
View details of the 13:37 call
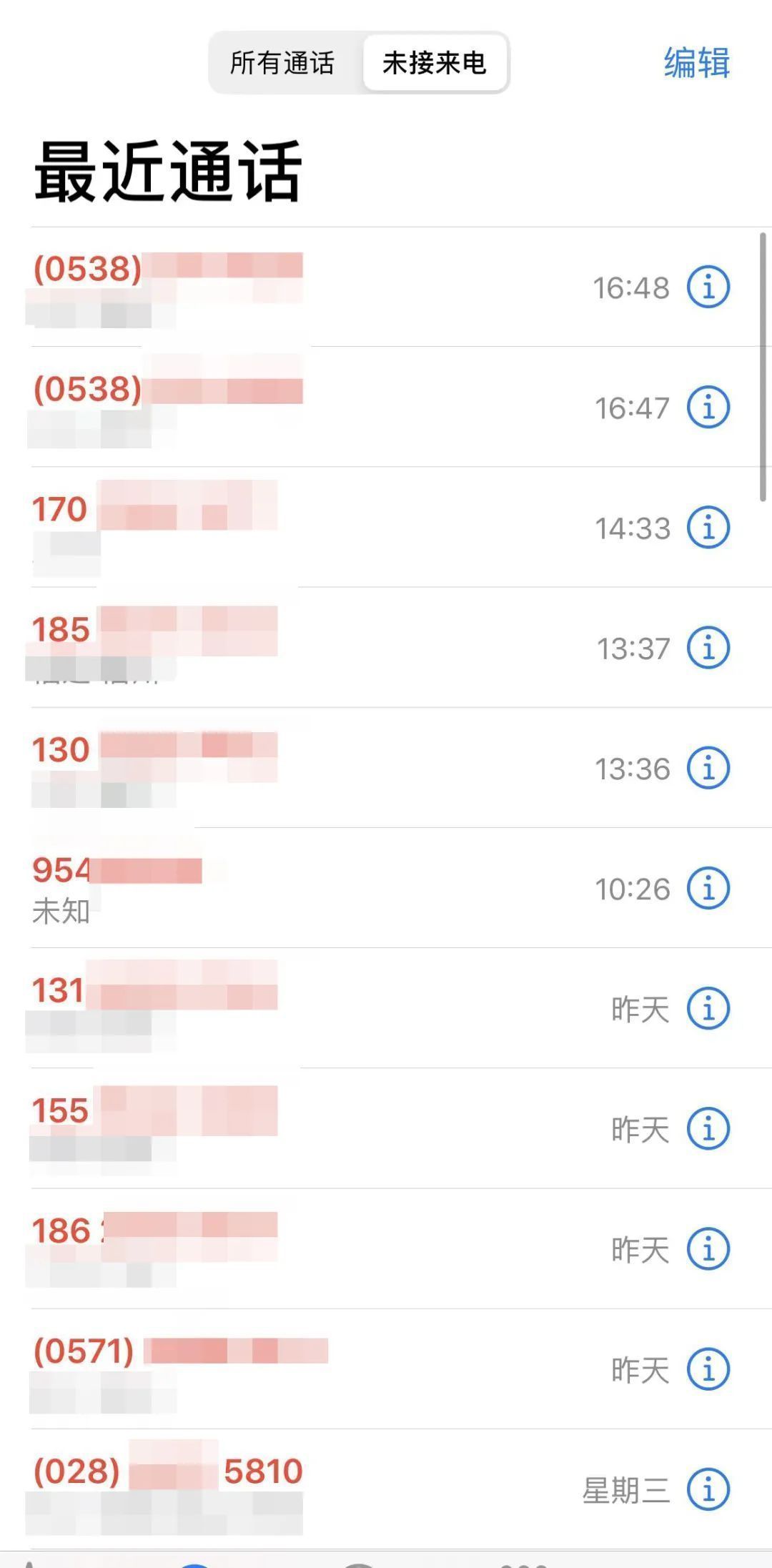[x=708, y=648]
